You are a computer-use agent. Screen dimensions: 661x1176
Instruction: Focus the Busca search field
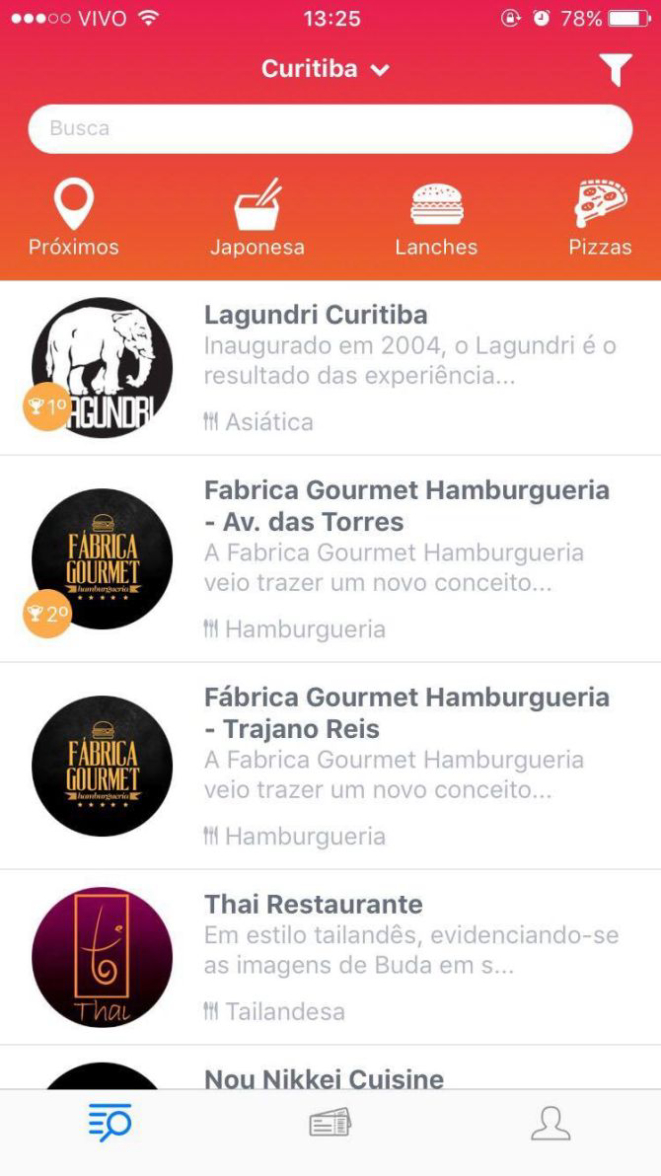(330, 129)
